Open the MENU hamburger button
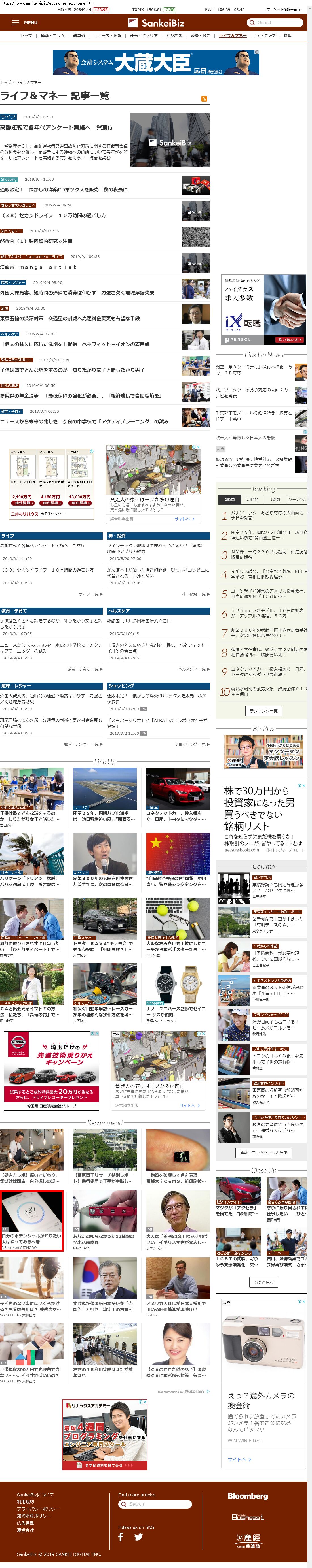 (x=24, y=23)
